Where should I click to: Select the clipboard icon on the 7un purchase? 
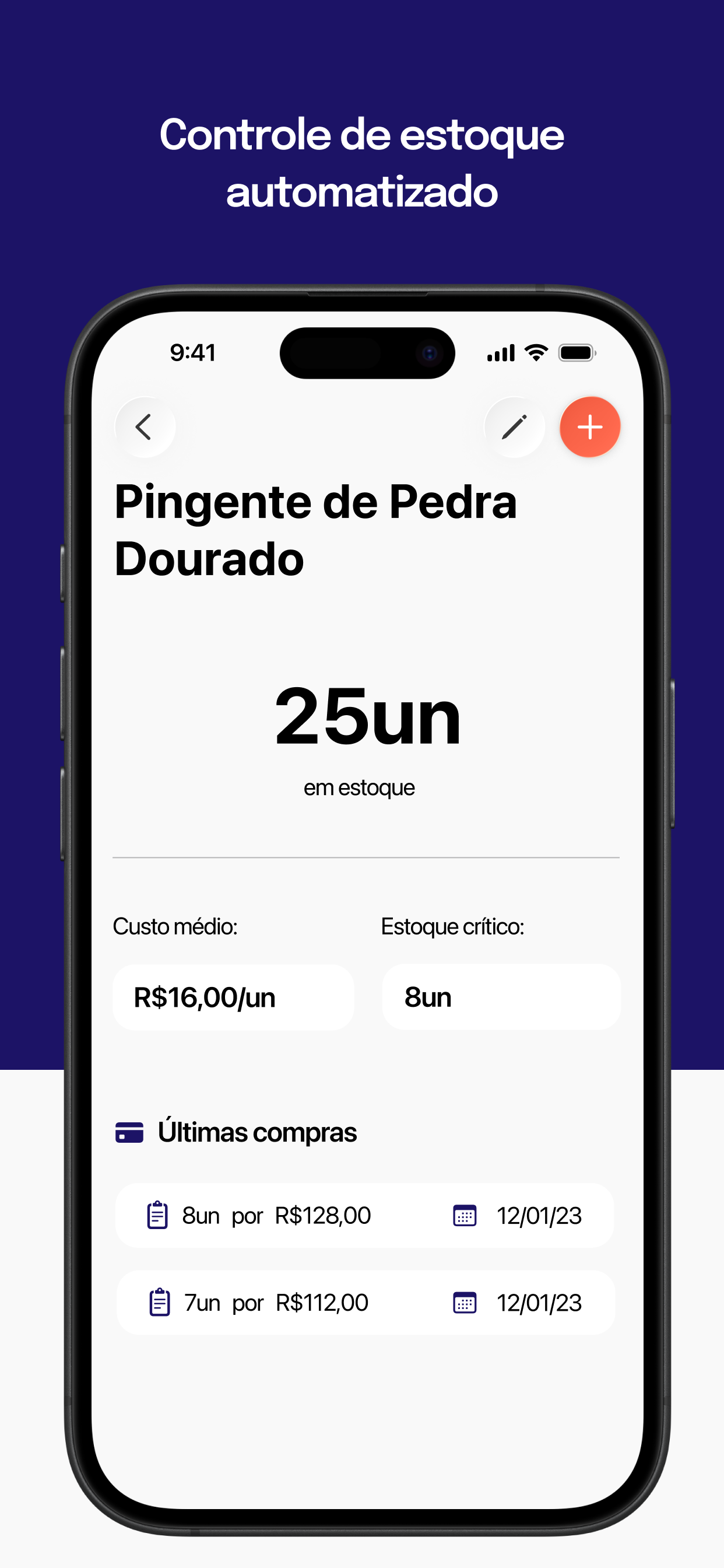coord(159,1302)
